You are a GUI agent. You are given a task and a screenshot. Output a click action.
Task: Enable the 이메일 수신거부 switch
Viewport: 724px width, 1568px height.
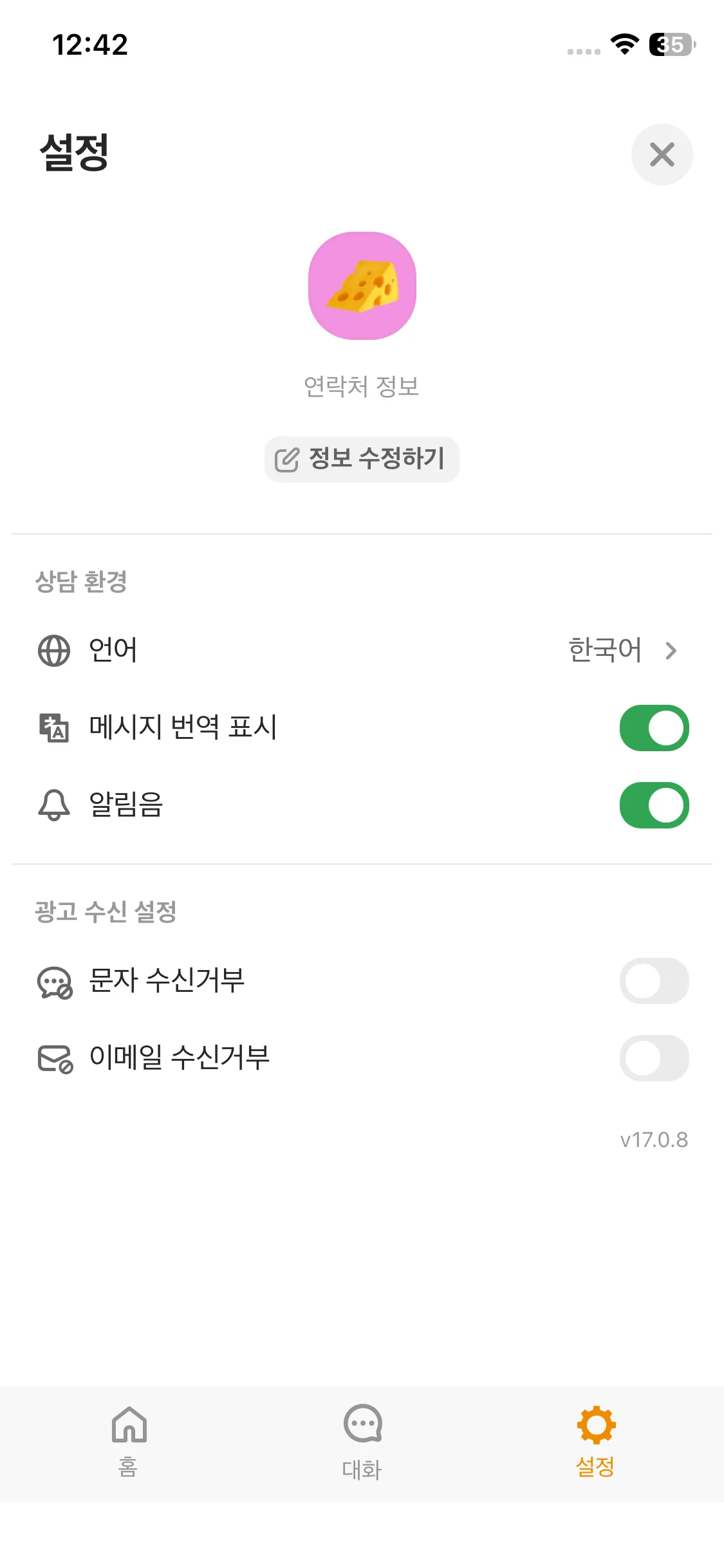653,1058
